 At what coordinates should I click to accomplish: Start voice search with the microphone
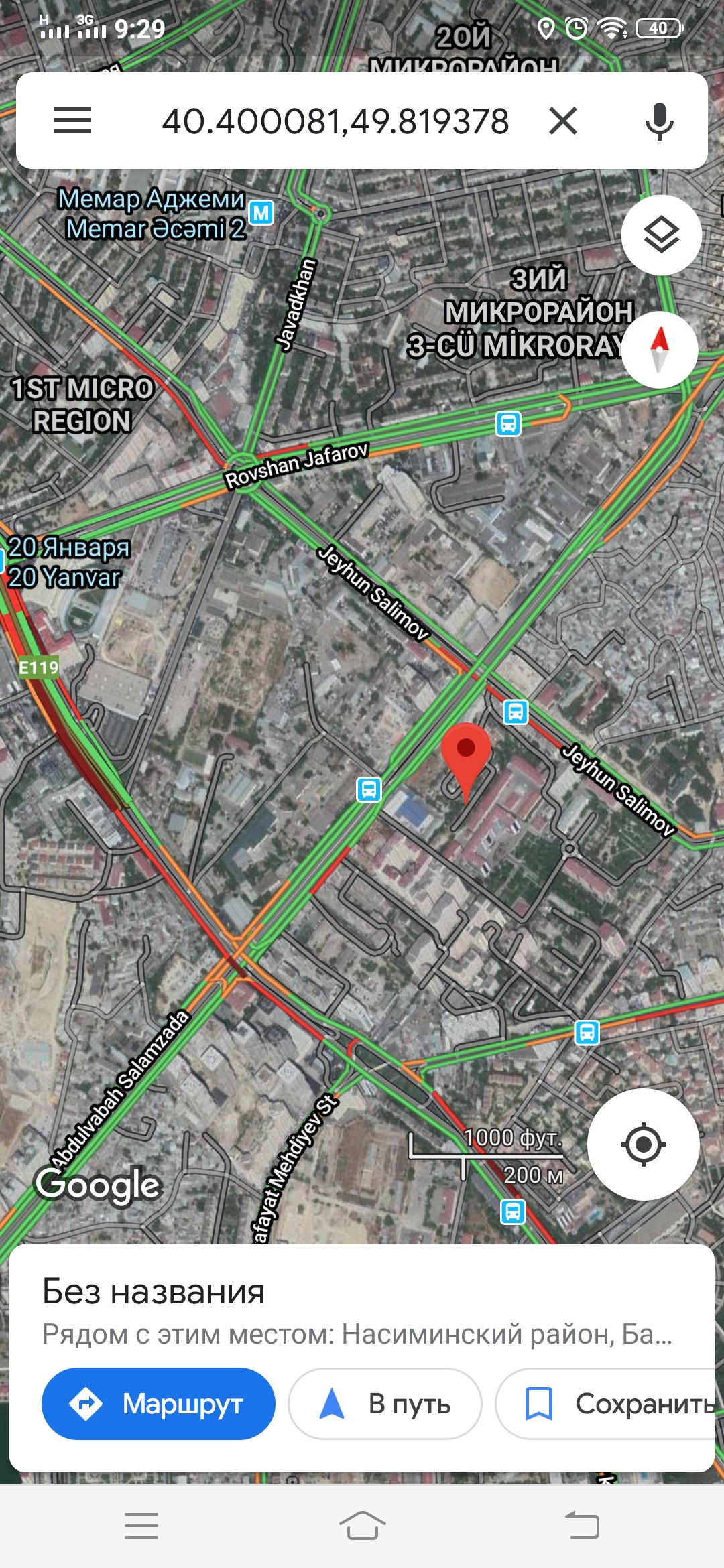click(x=659, y=121)
